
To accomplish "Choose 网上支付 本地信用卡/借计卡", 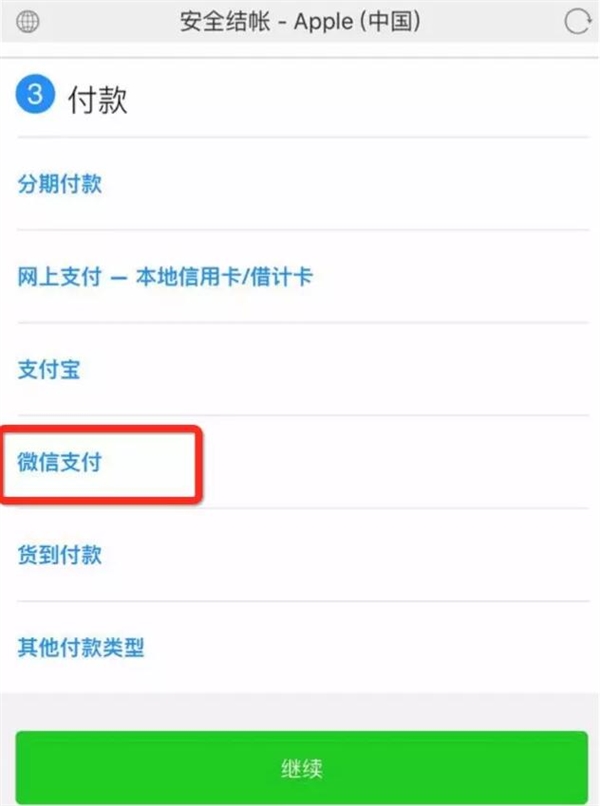I will (165, 277).
